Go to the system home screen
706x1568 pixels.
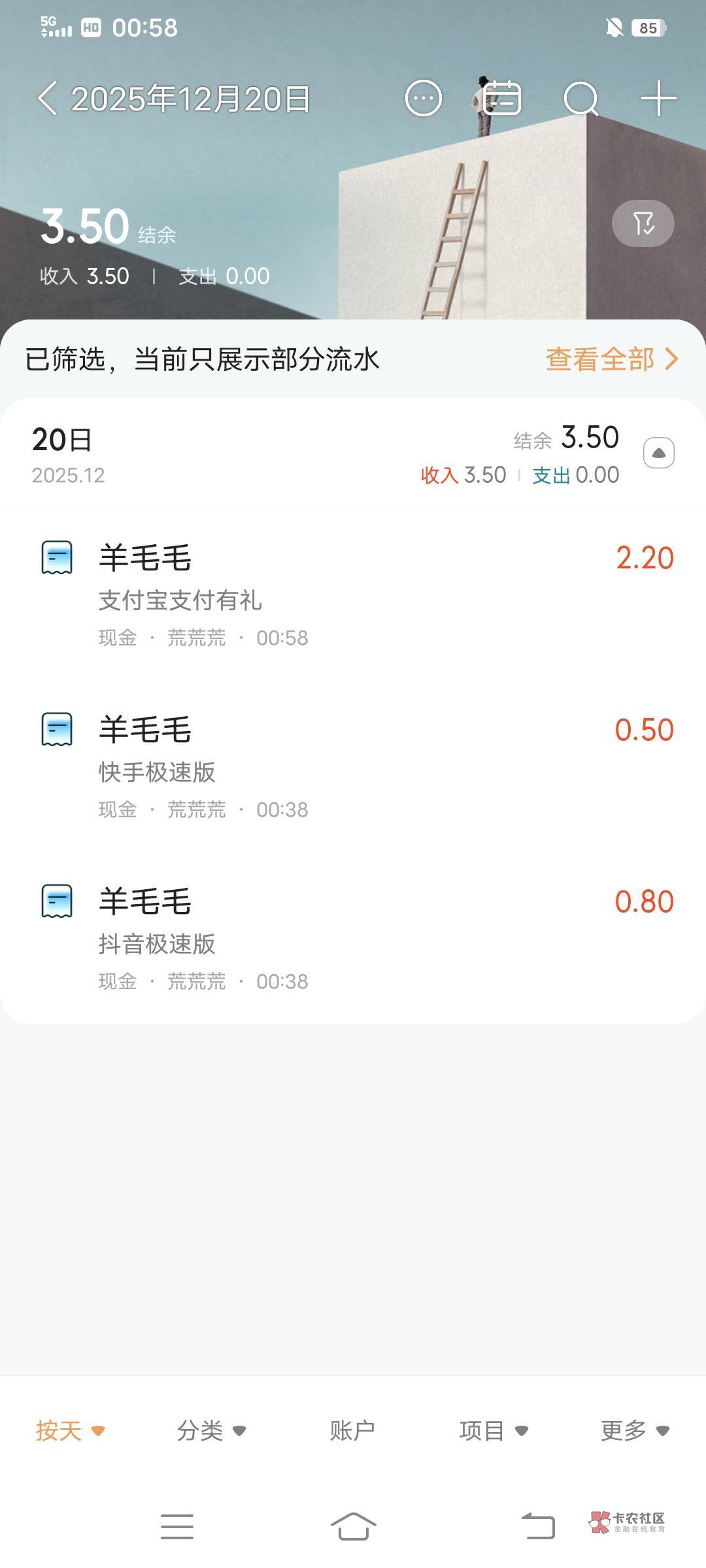coord(353,1526)
